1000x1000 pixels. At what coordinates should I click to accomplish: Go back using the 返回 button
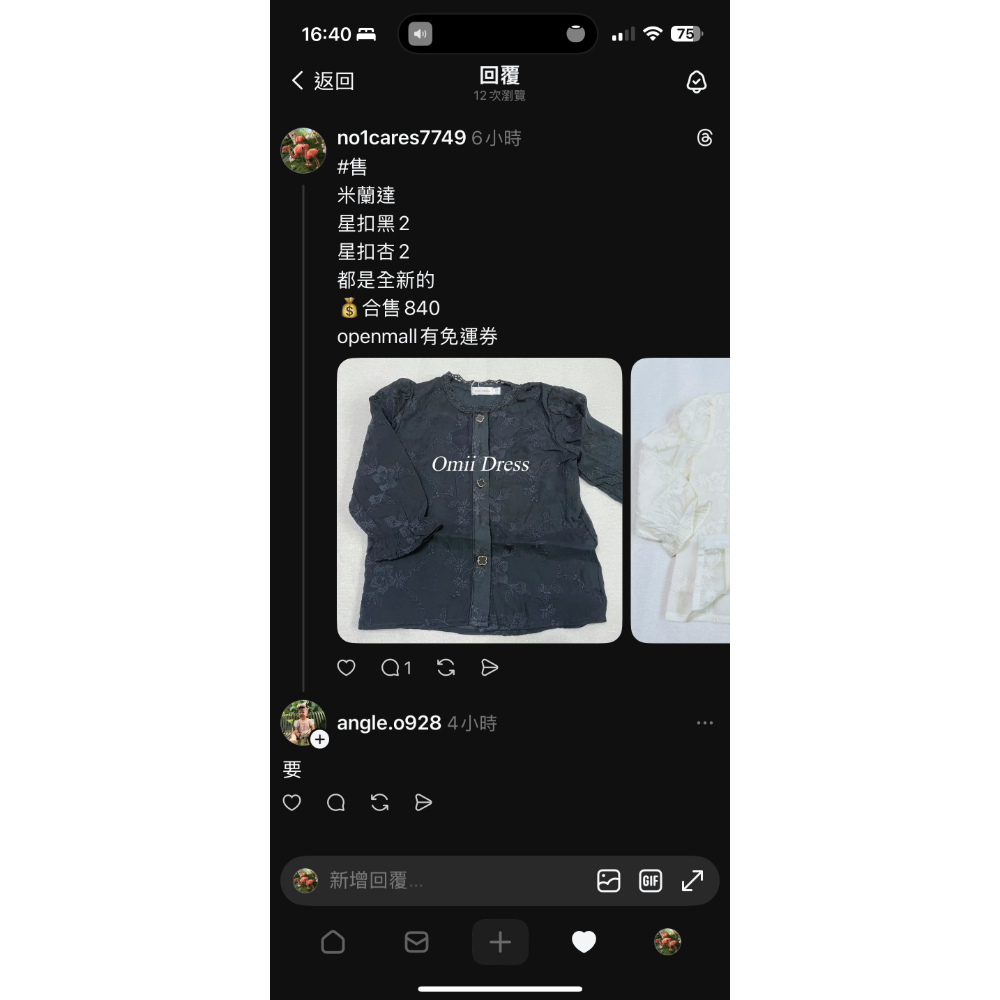point(322,81)
